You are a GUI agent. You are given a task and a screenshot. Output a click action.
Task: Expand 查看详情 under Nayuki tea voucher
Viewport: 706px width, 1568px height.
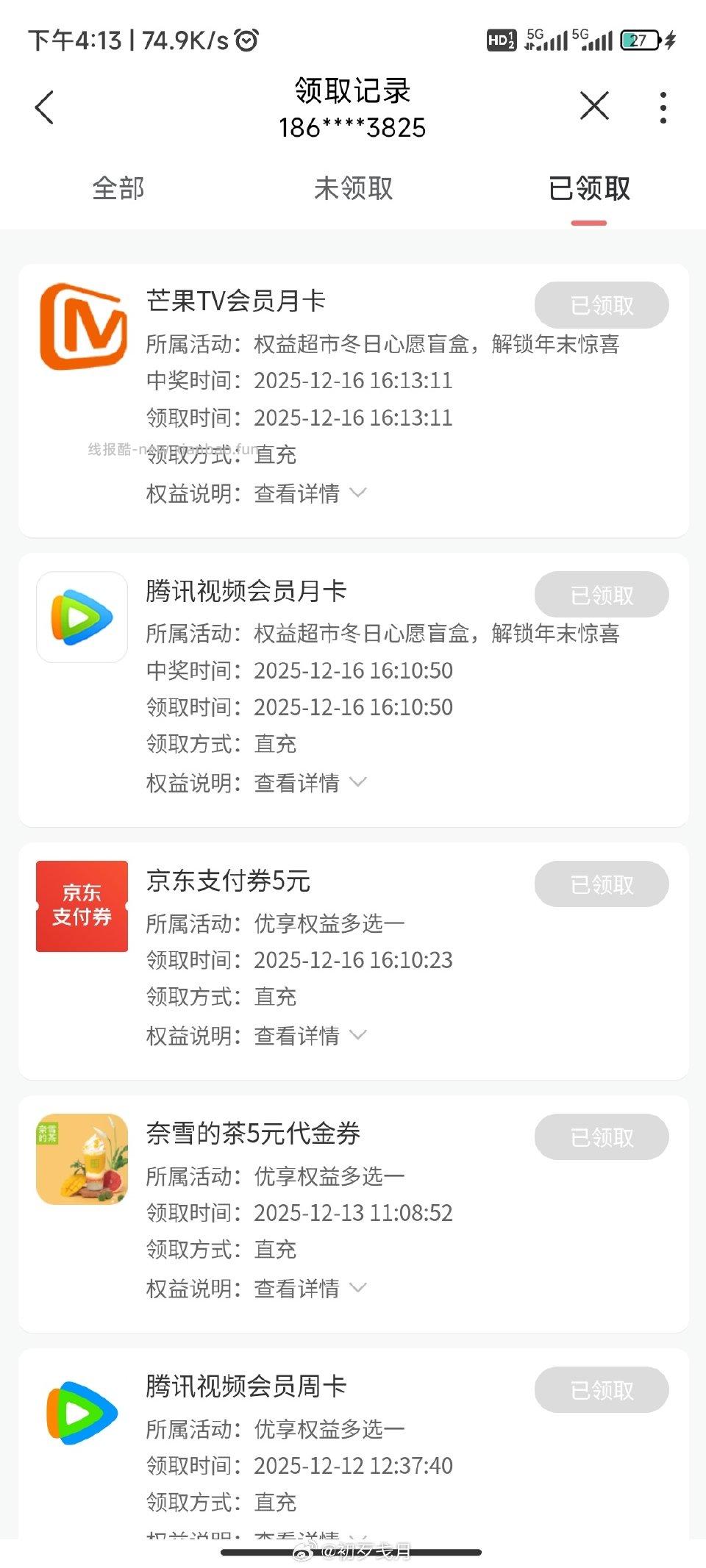[297, 1286]
